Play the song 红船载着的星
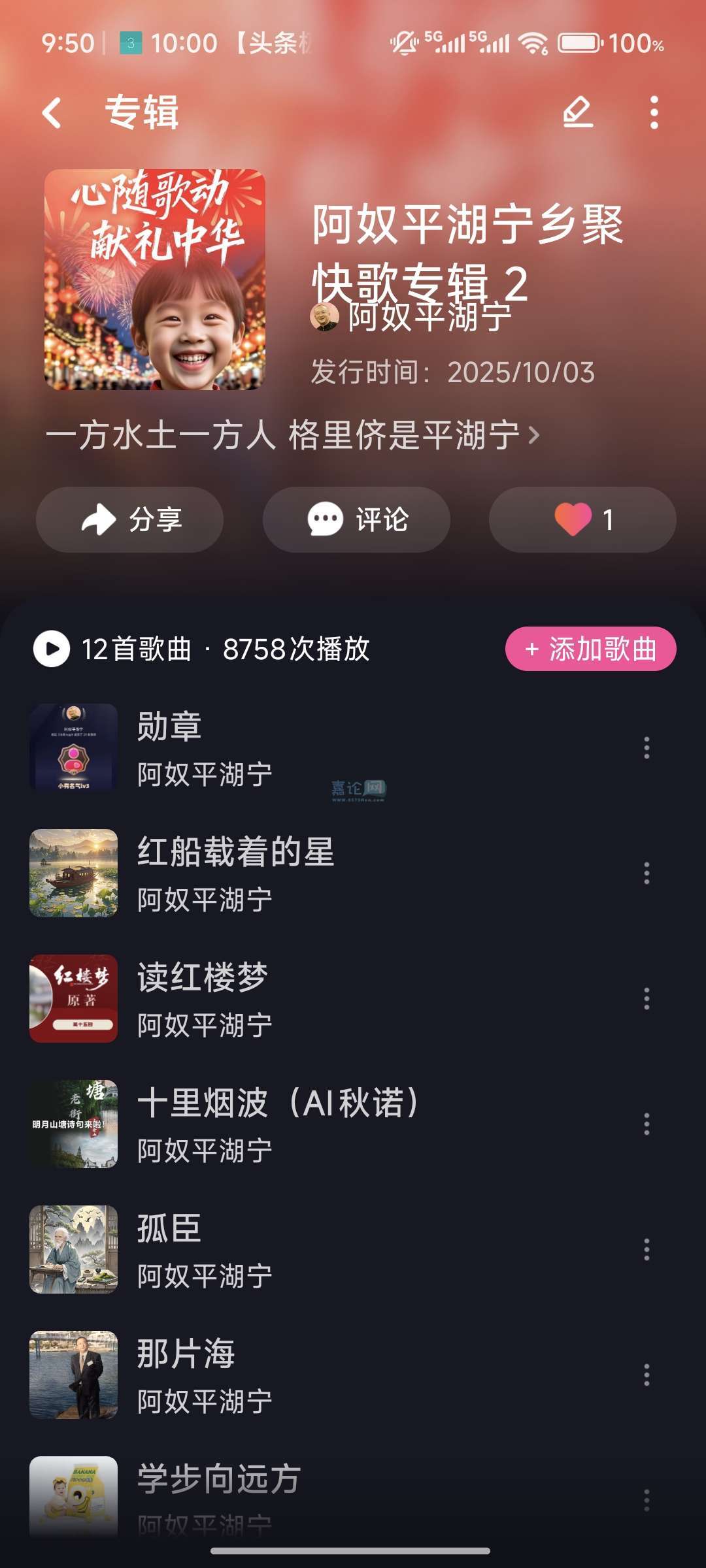Viewport: 706px width, 1568px height. 327,873
